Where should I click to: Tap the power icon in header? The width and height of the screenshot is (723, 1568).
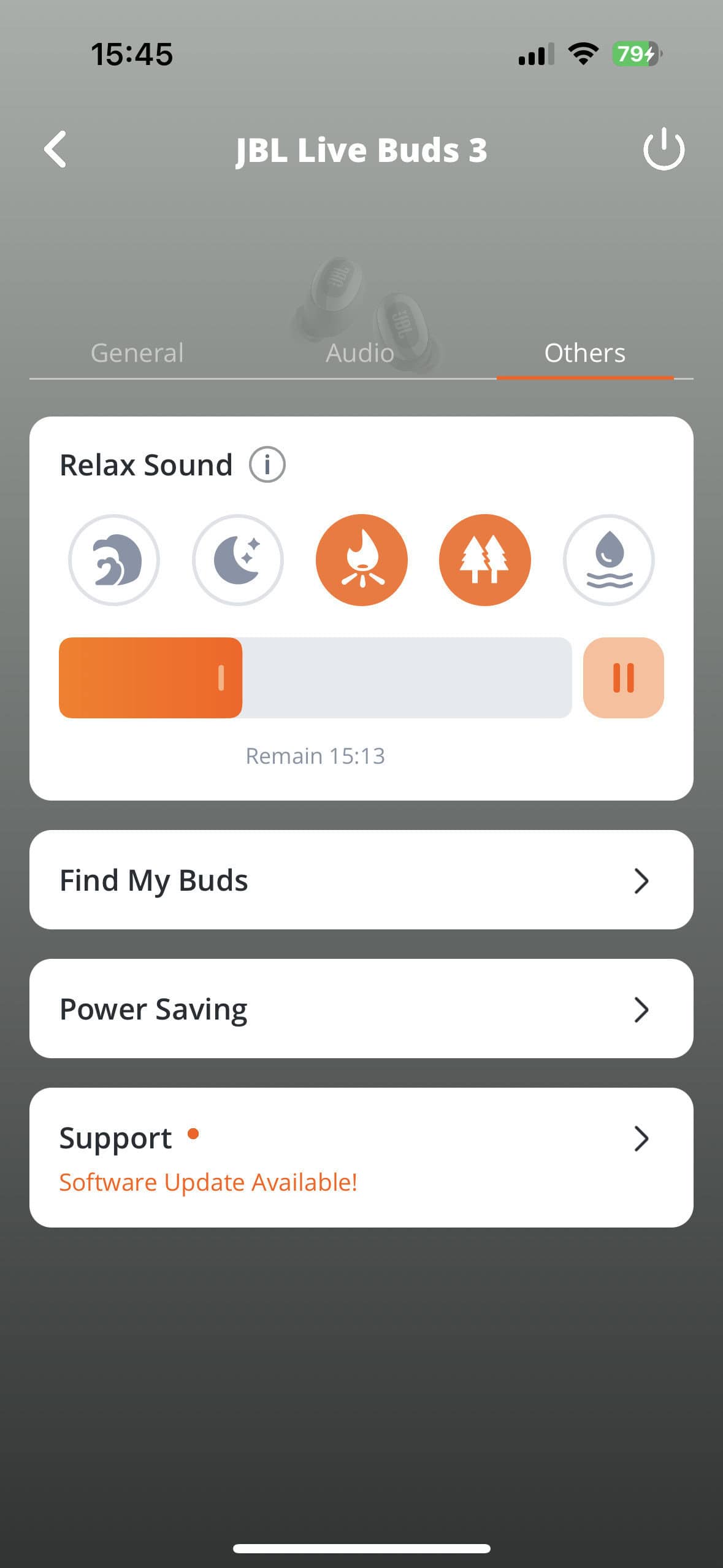pyautogui.click(x=664, y=149)
